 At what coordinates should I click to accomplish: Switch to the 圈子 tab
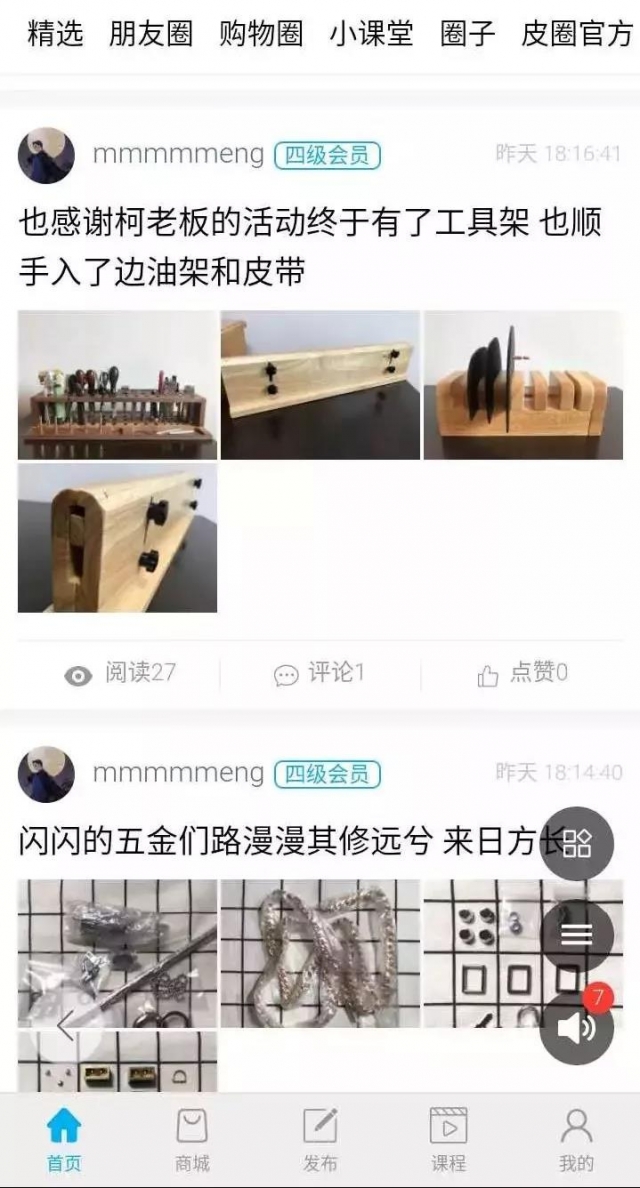point(467,35)
